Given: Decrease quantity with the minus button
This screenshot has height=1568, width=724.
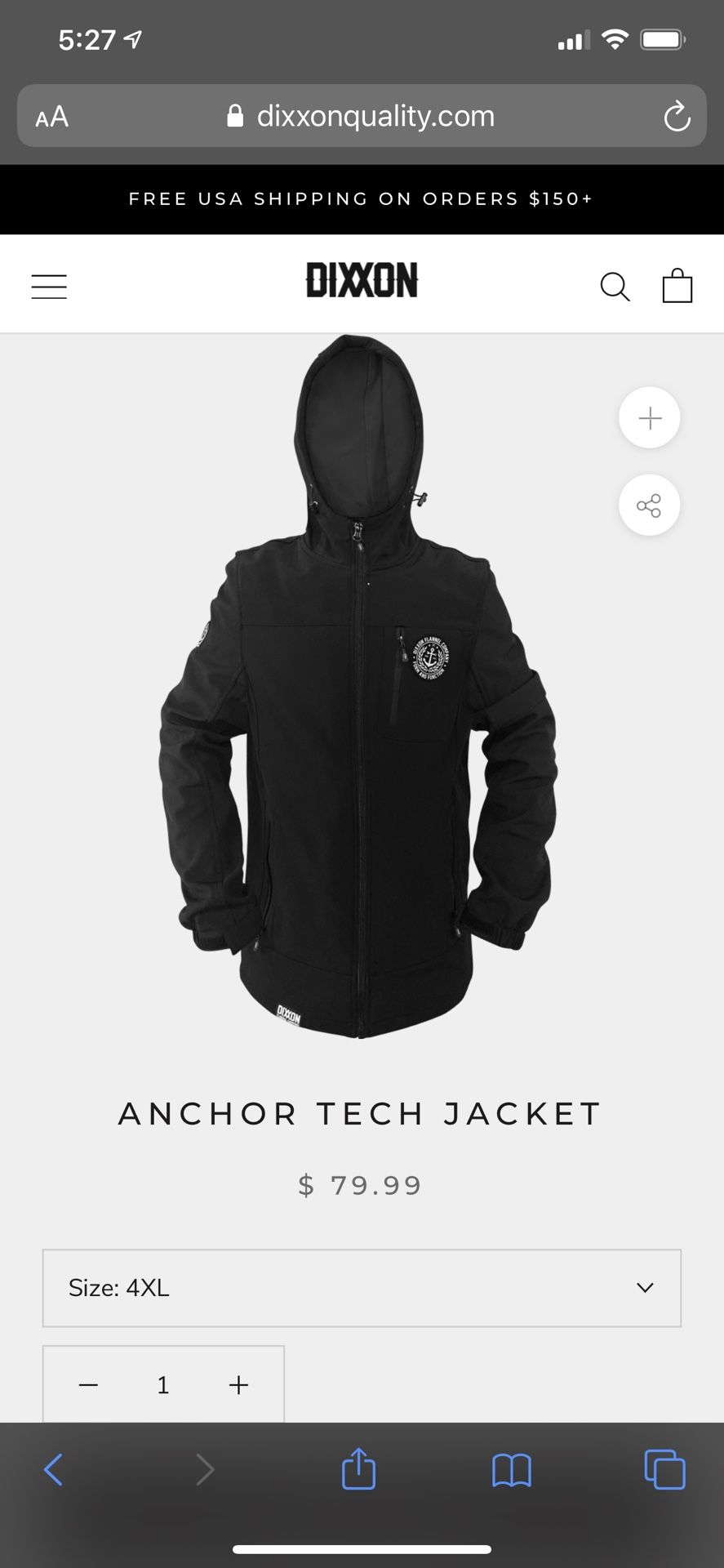Looking at the screenshot, I should pos(89,1385).
